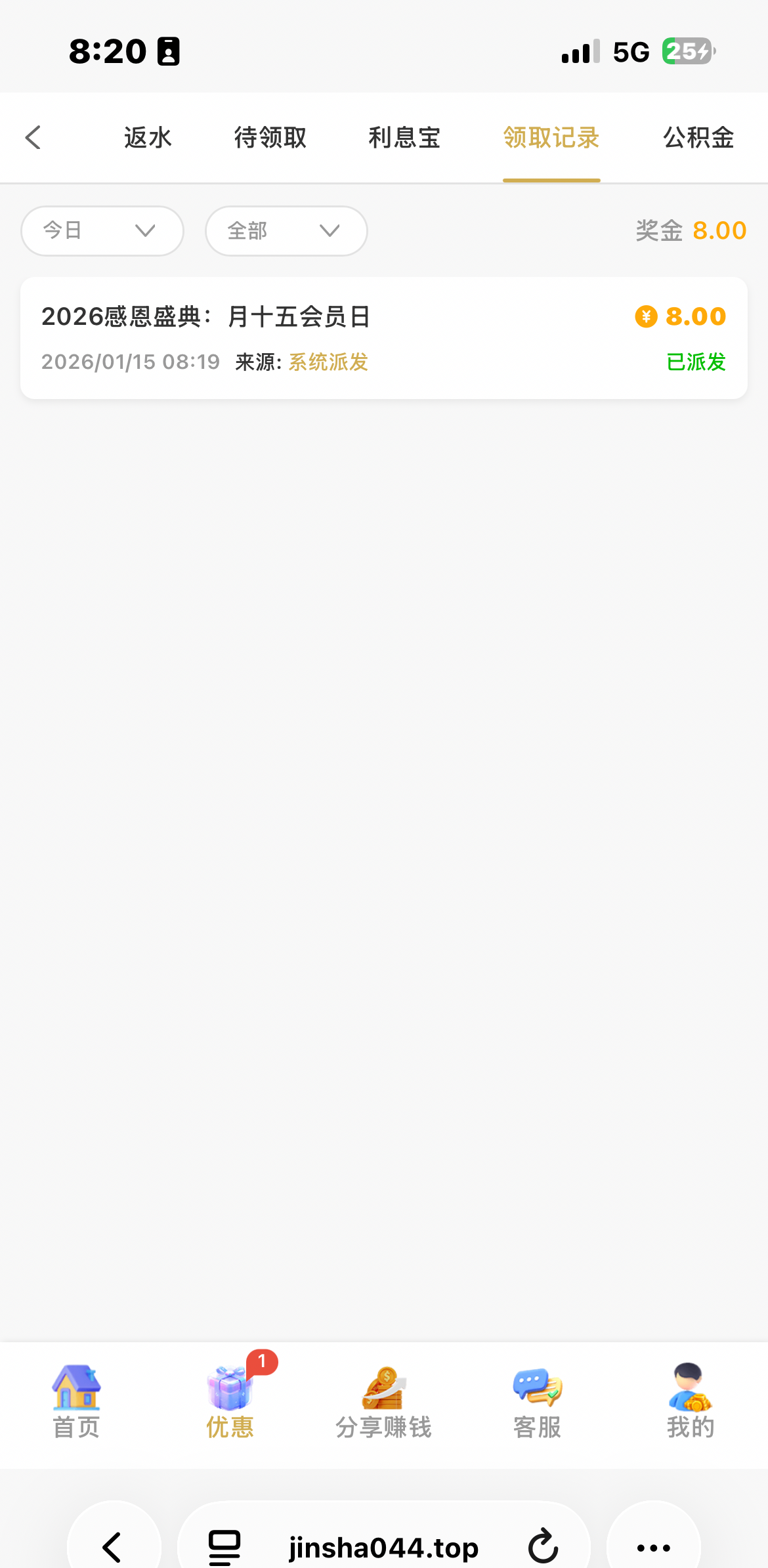
Task: Go to 首页 in bottom navigation
Action: tap(76, 1400)
